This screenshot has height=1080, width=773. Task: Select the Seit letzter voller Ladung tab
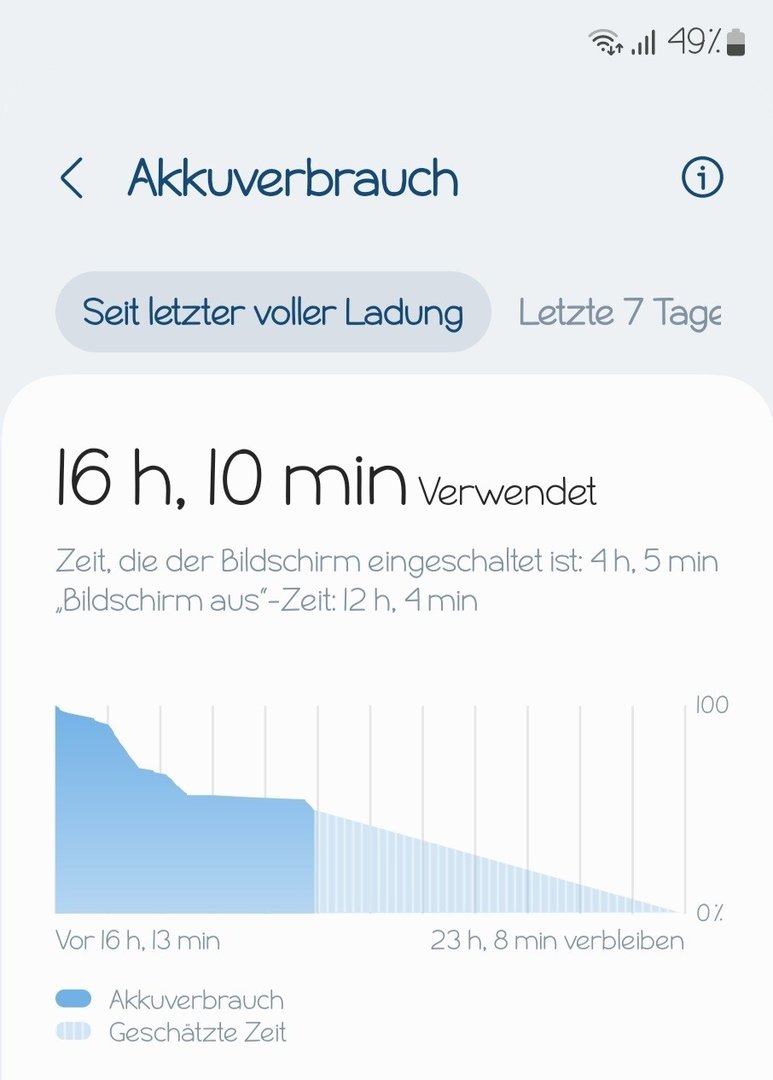click(x=272, y=312)
